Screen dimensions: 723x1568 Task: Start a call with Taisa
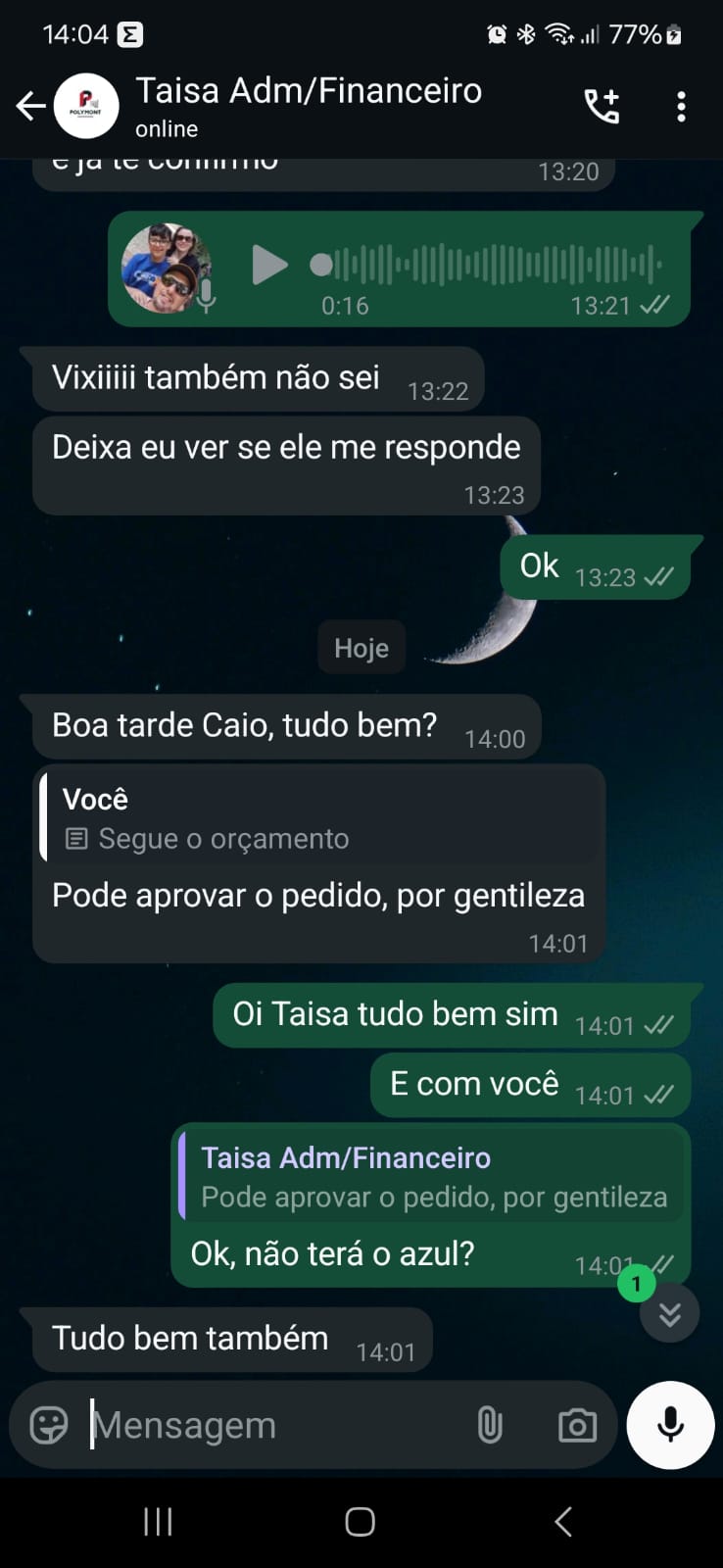pyautogui.click(x=602, y=106)
